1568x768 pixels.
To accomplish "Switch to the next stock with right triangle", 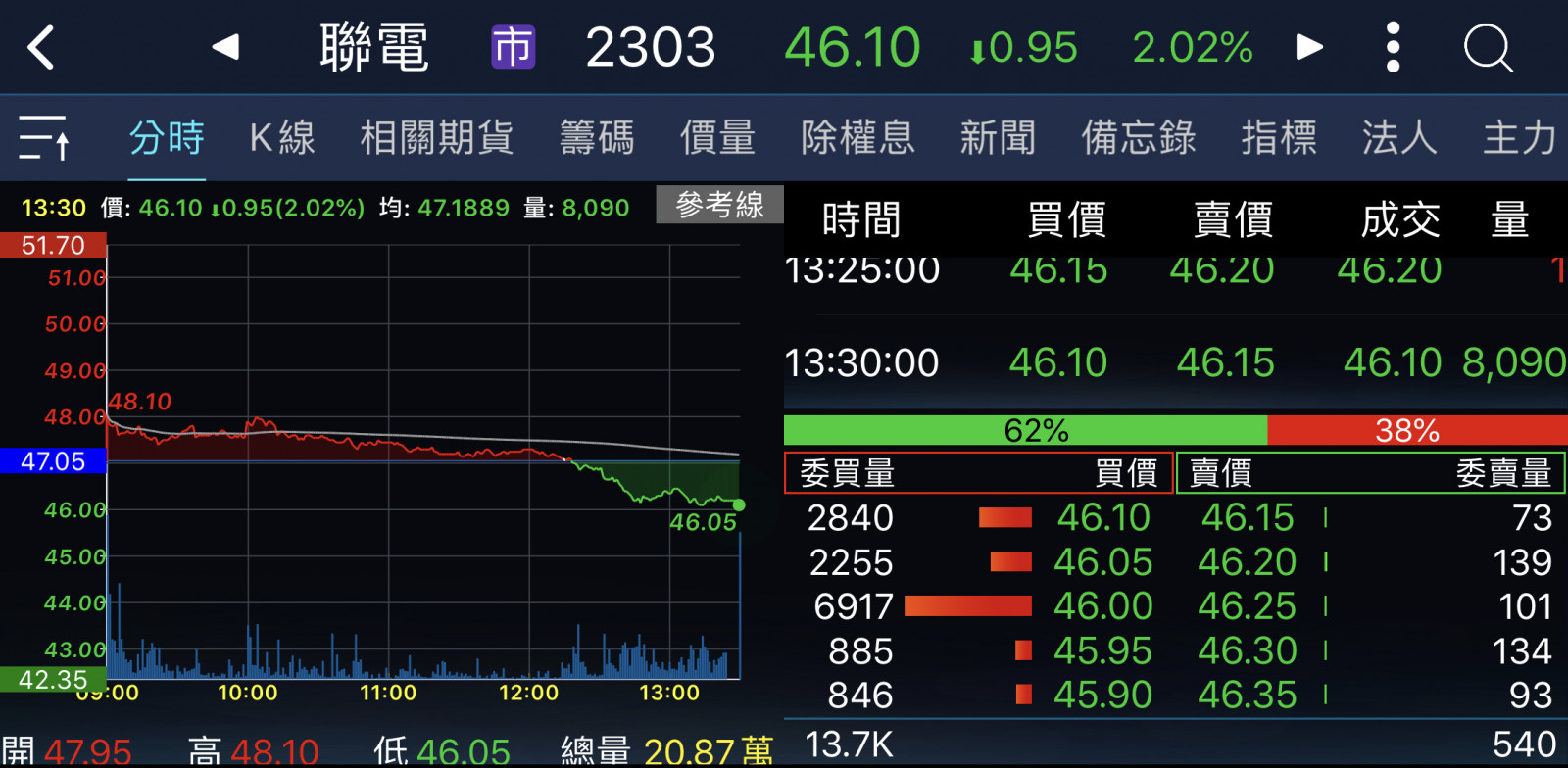I will click(1309, 47).
